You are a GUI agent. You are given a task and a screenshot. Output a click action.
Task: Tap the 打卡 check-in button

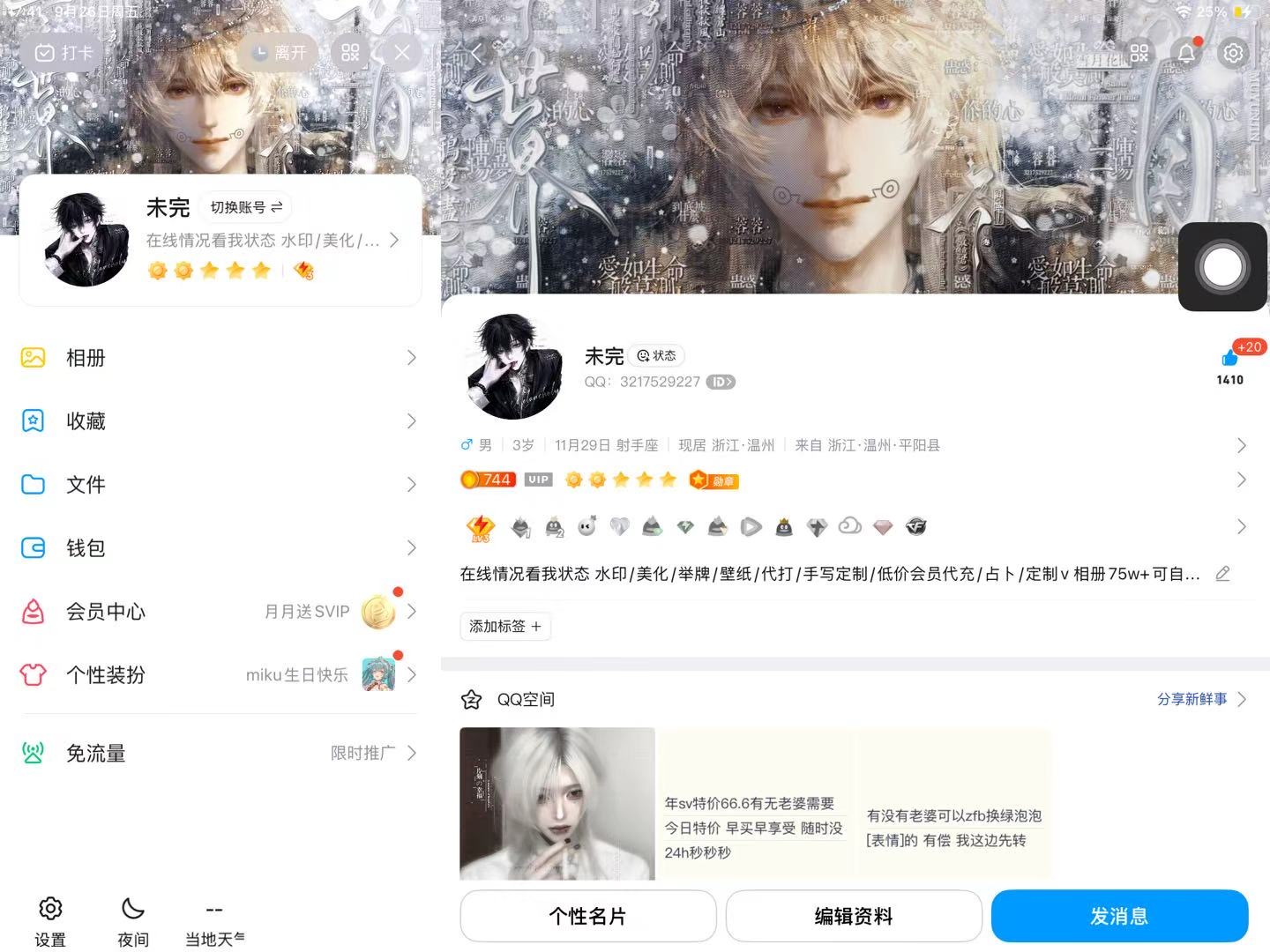point(63,53)
